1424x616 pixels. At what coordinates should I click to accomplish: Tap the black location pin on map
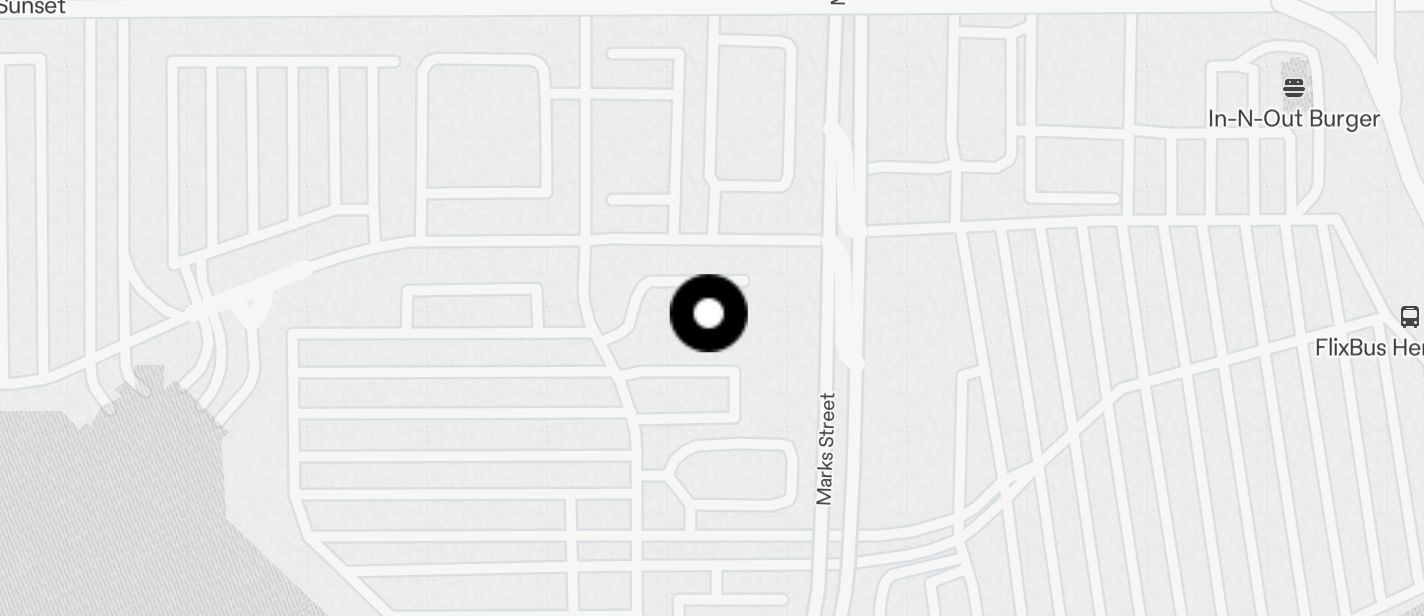click(x=708, y=313)
